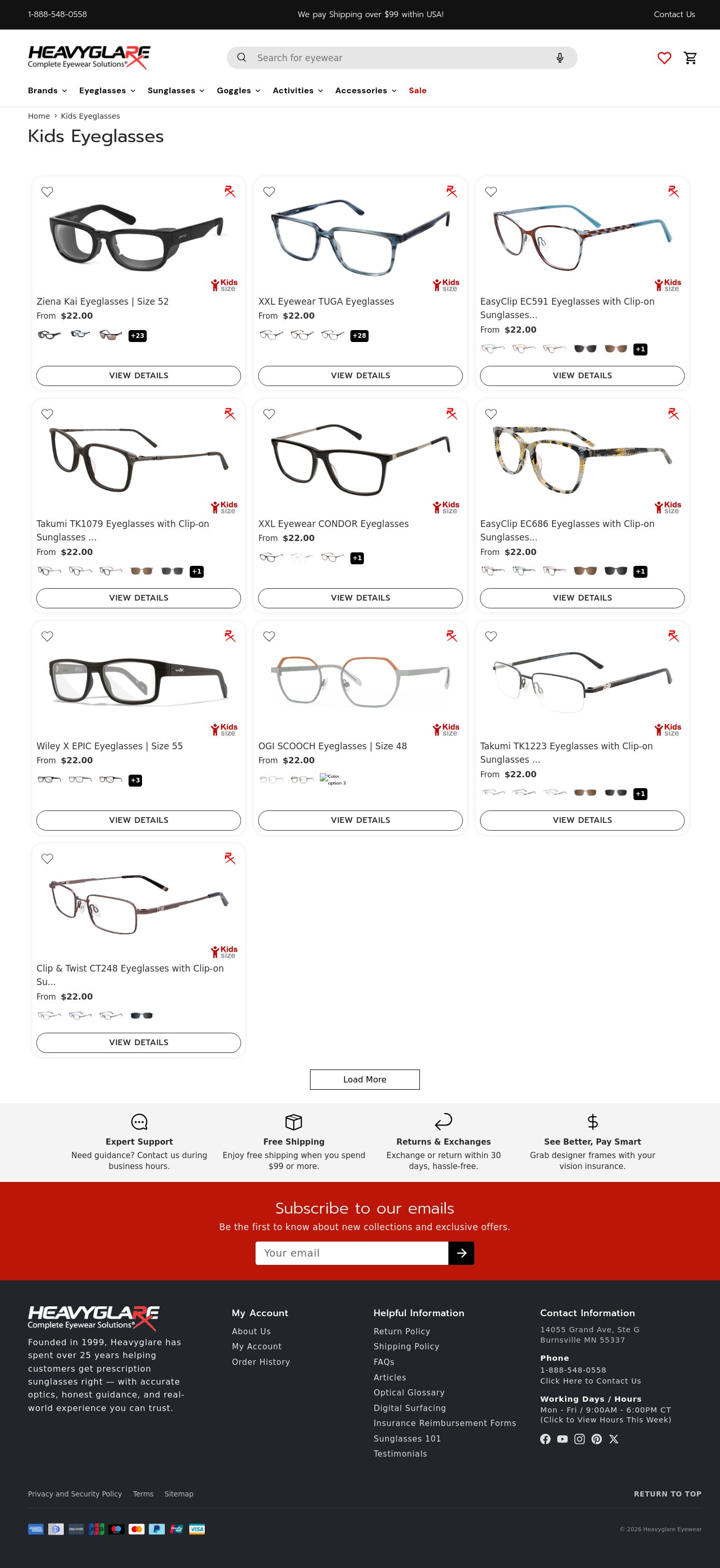
Task: Open the Sale section
Action: click(x=417, y=91)
